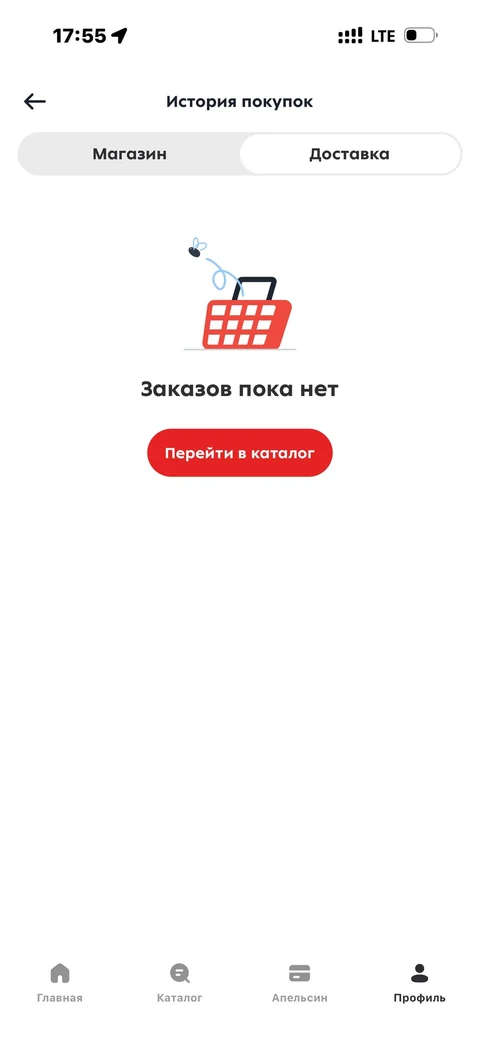Tap the Перейти в каталог button

(239, 453)
